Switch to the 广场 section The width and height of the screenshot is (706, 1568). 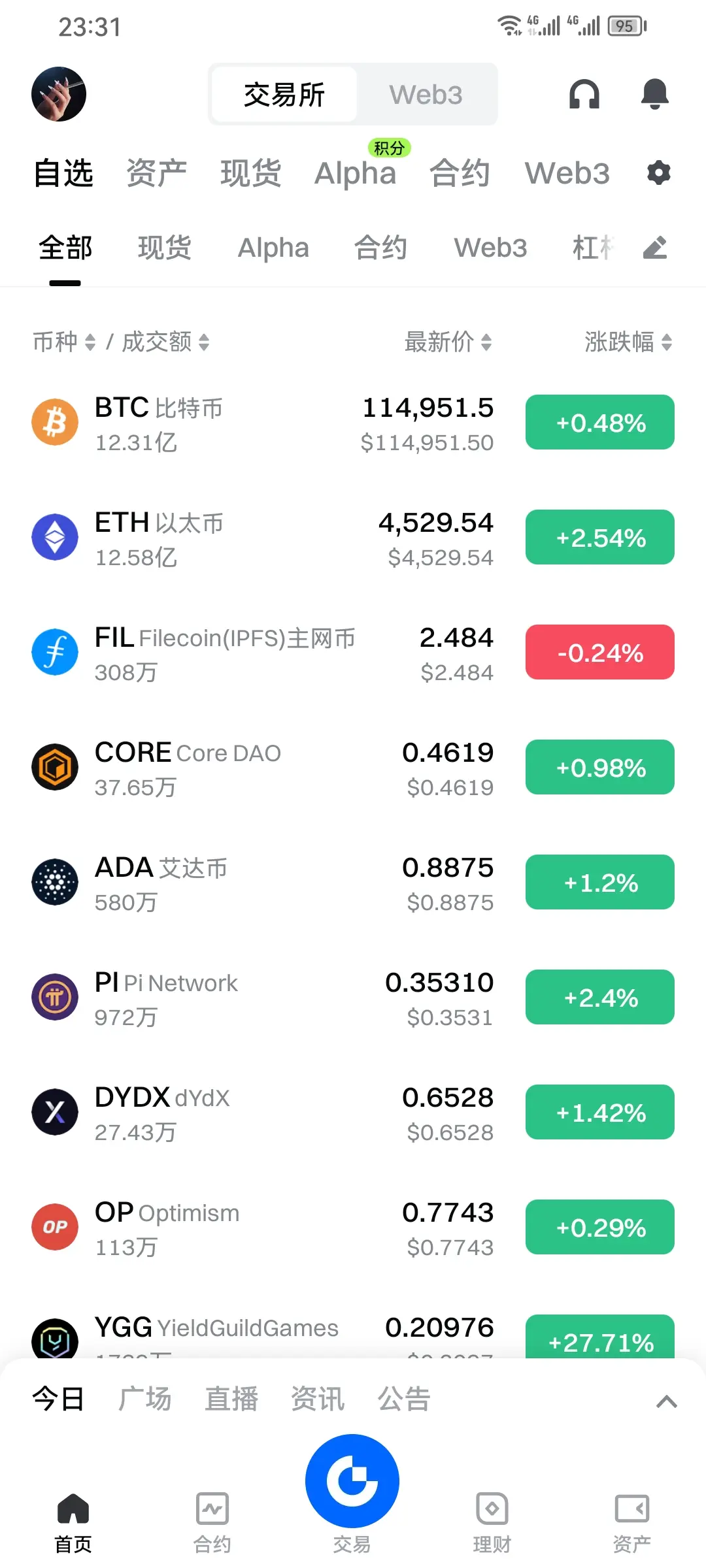144,1399
